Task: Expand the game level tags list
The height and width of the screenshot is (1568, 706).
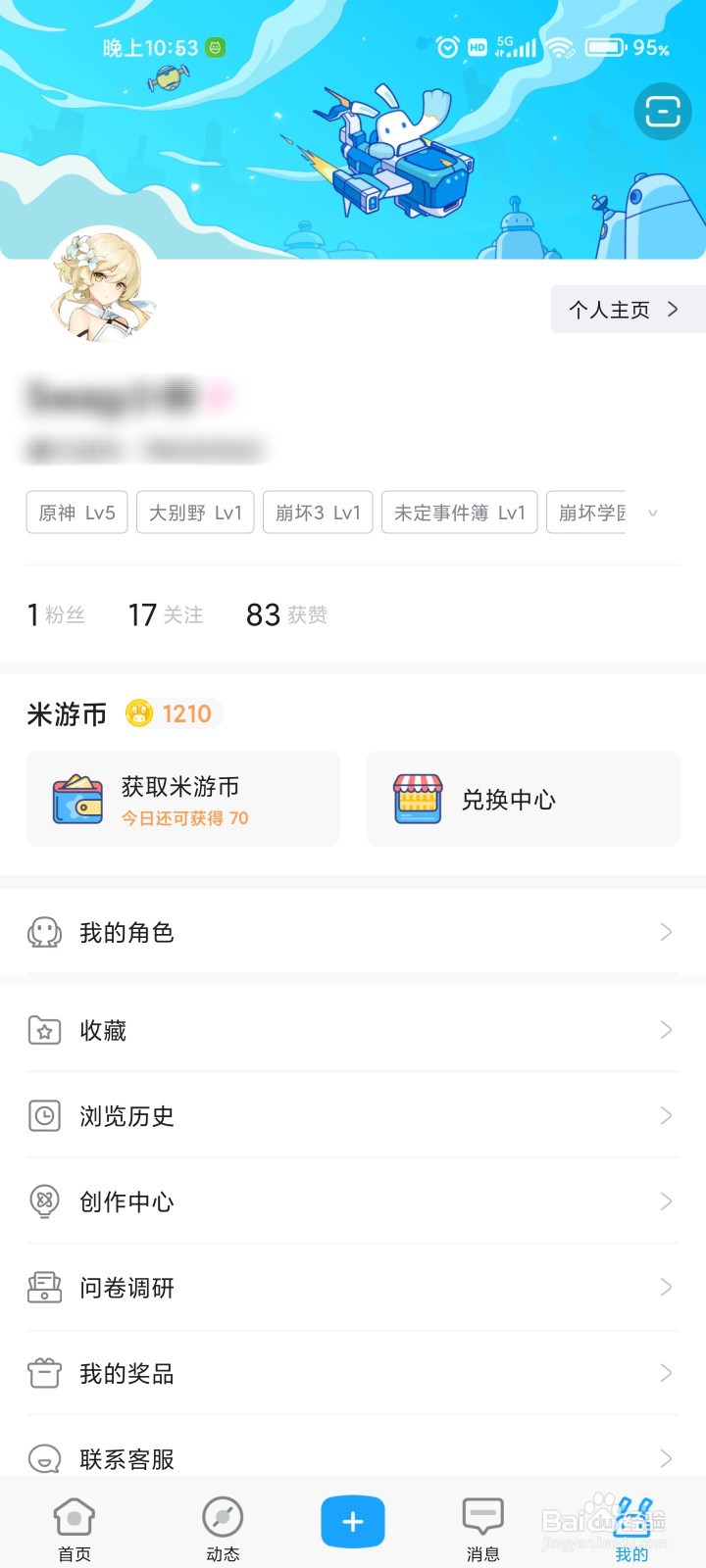Action: (x=653, y=513)
